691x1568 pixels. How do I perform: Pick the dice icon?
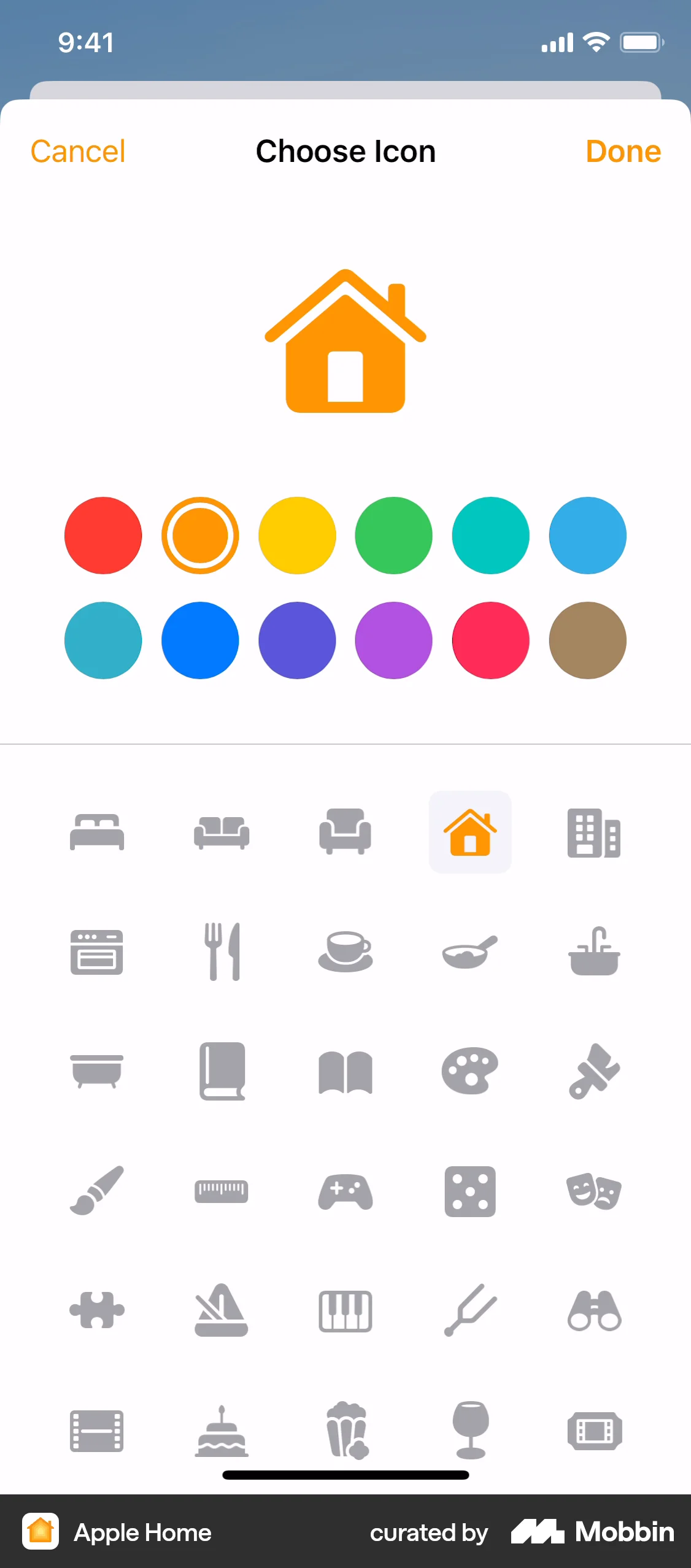coord(469,1190)
